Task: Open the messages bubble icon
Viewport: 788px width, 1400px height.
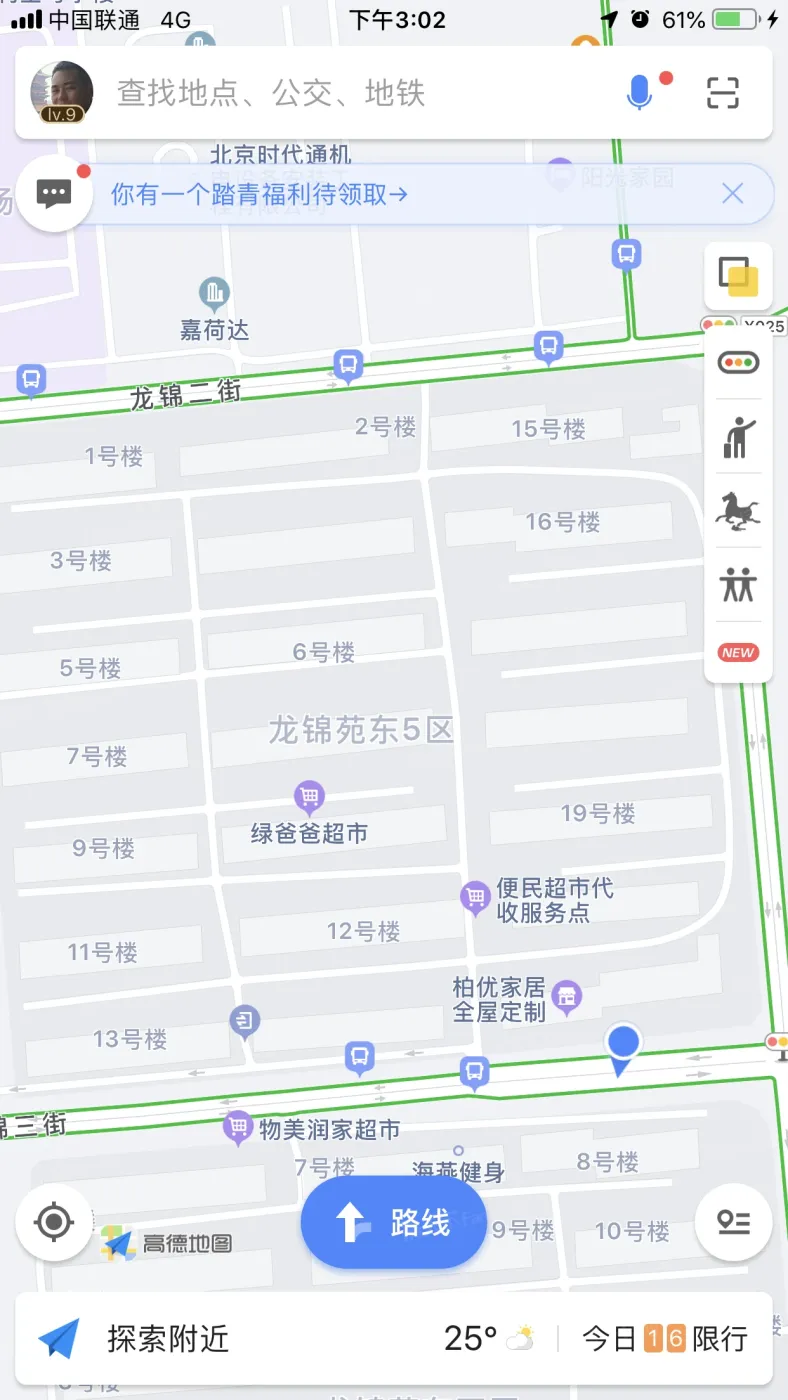Action: pos(54,193)
